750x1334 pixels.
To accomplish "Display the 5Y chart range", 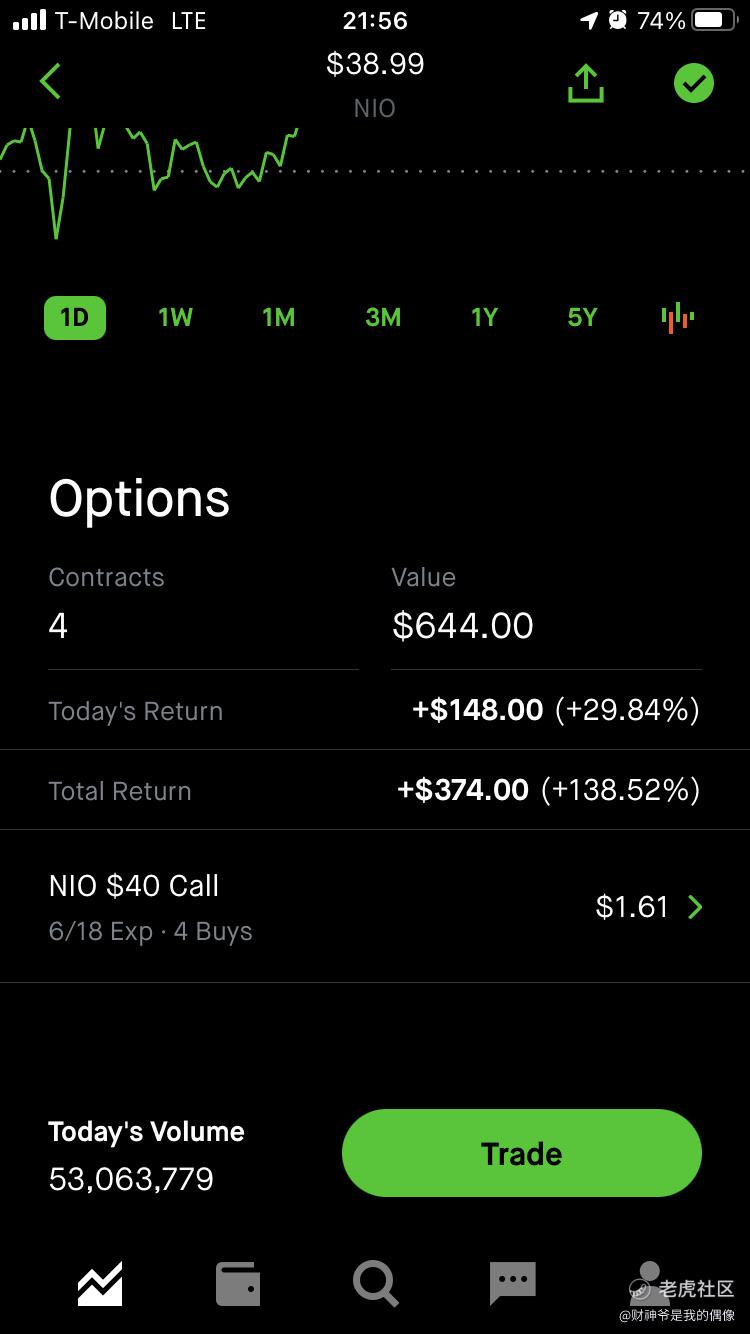I will (x=582, y=318).
